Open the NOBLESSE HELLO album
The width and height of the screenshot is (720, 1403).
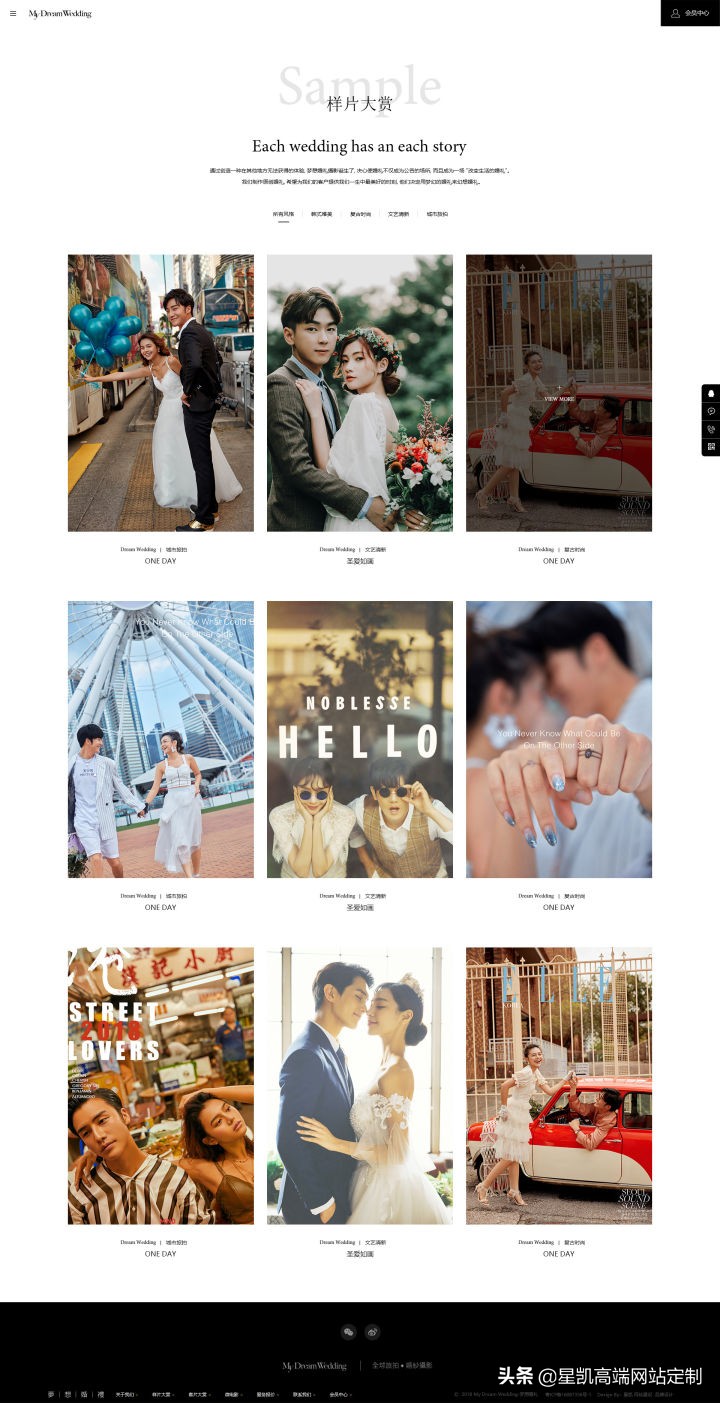coord(359,739)
